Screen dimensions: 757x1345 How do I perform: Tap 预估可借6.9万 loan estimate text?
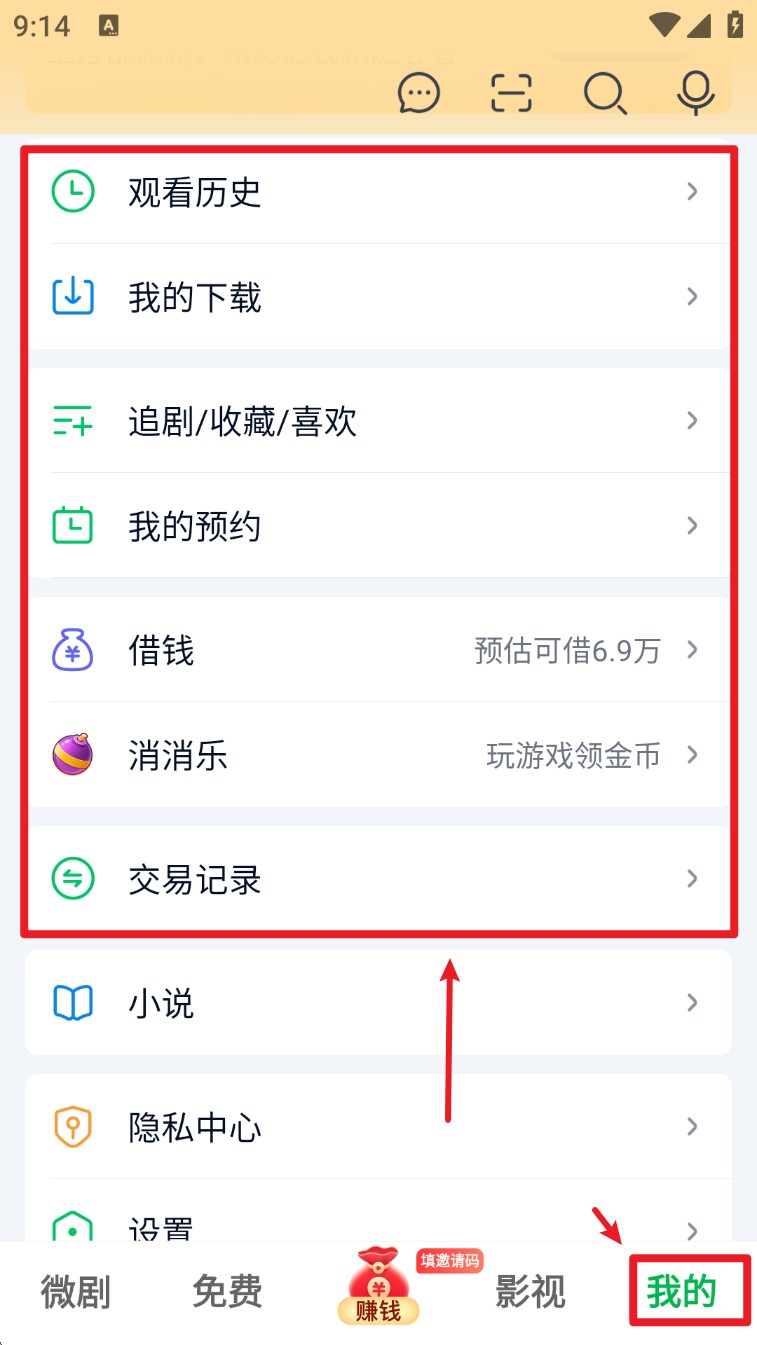click(567, 650)
